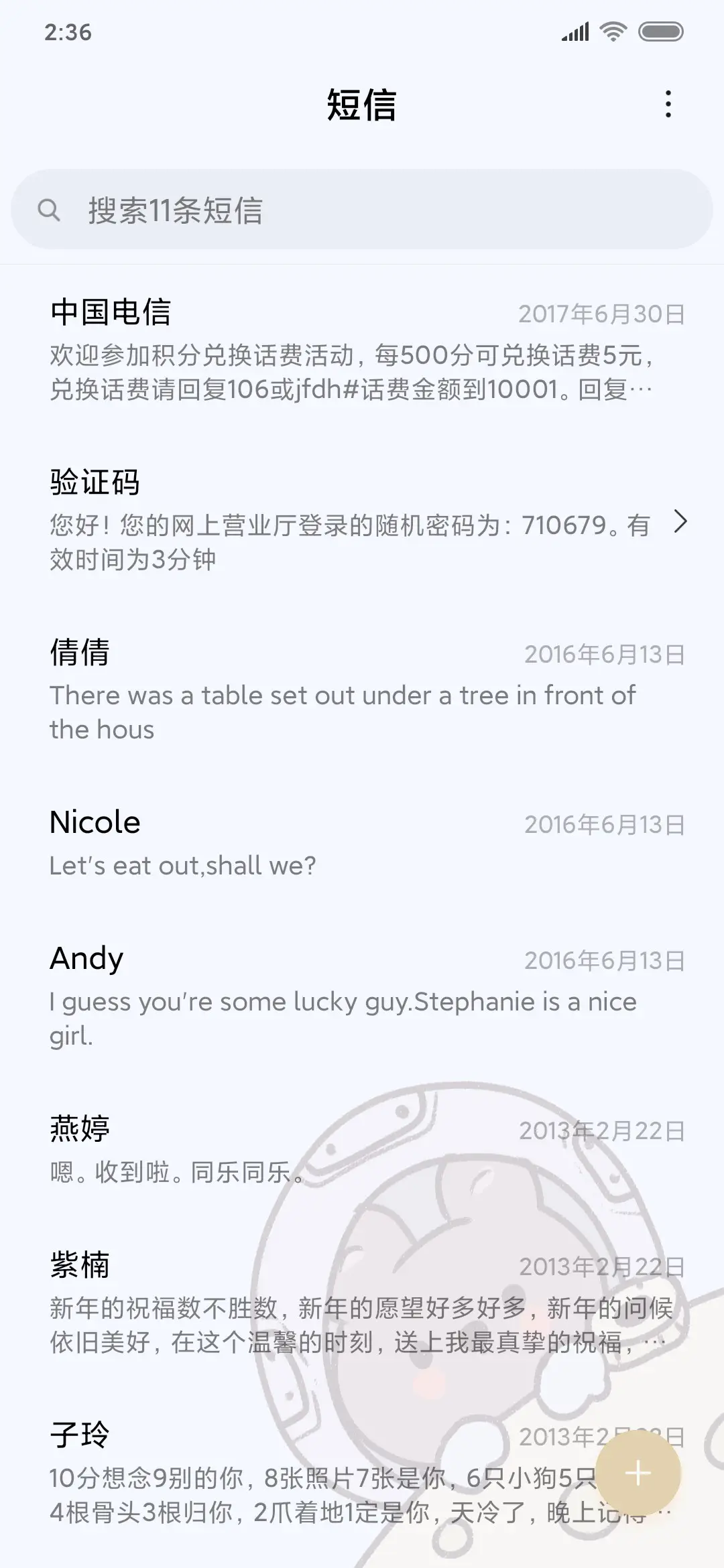Tap the magnifier search icon
The width and height of the screenshot is (724, 1568).
point(50,210)
